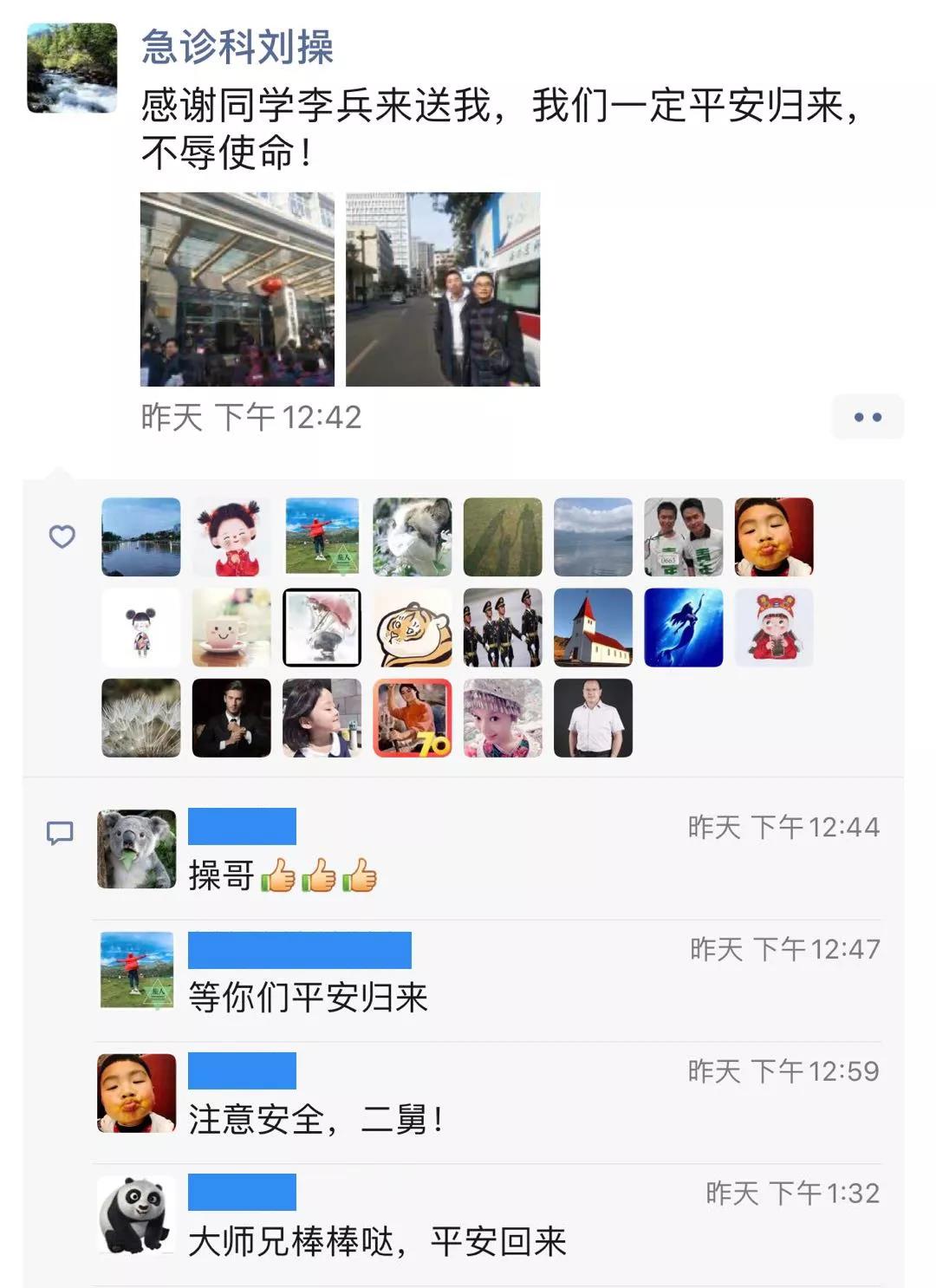The height and width of the screenshot is (1288, 936).
Task: Open the marching soldiers avatar in likes
Action: pyautogui.click(x=503, y=628)
